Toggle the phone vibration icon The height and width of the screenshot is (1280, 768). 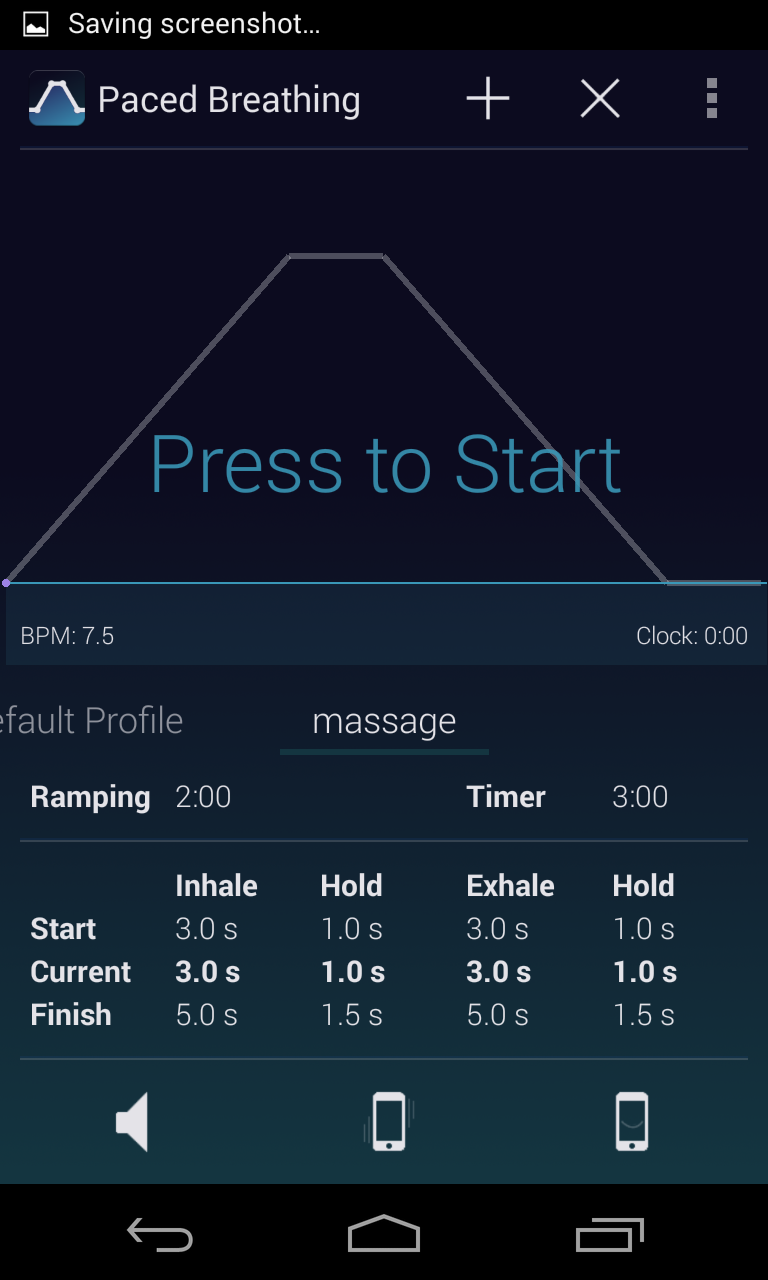click(388, 1122)
